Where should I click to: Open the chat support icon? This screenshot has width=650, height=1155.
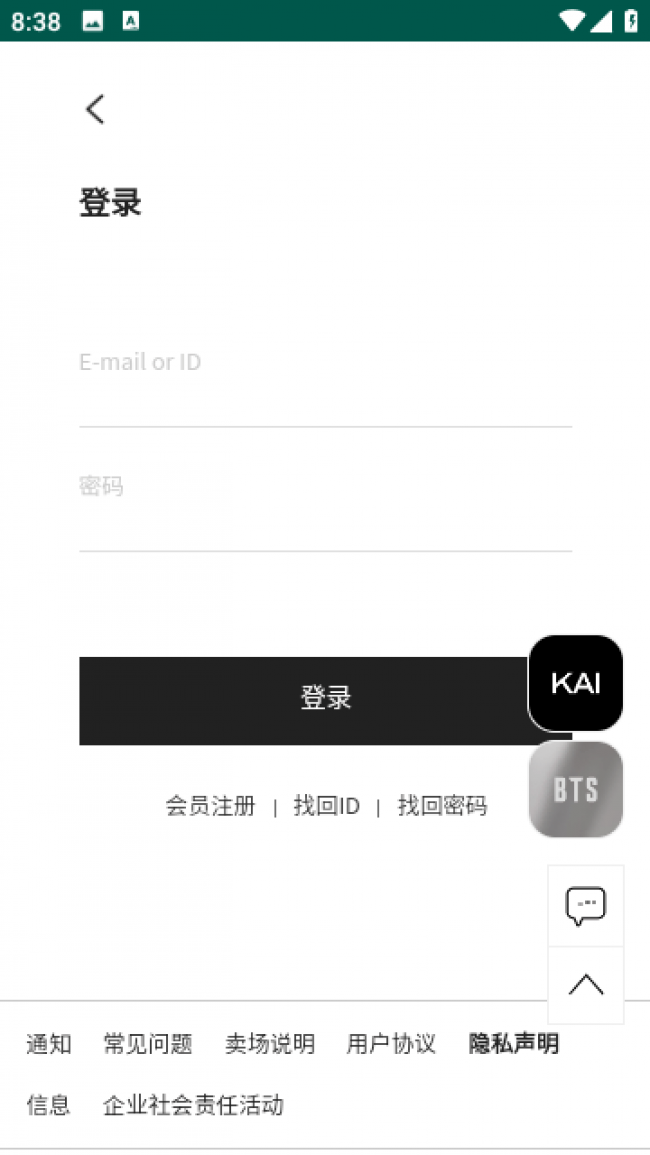[x=586, y=906]
